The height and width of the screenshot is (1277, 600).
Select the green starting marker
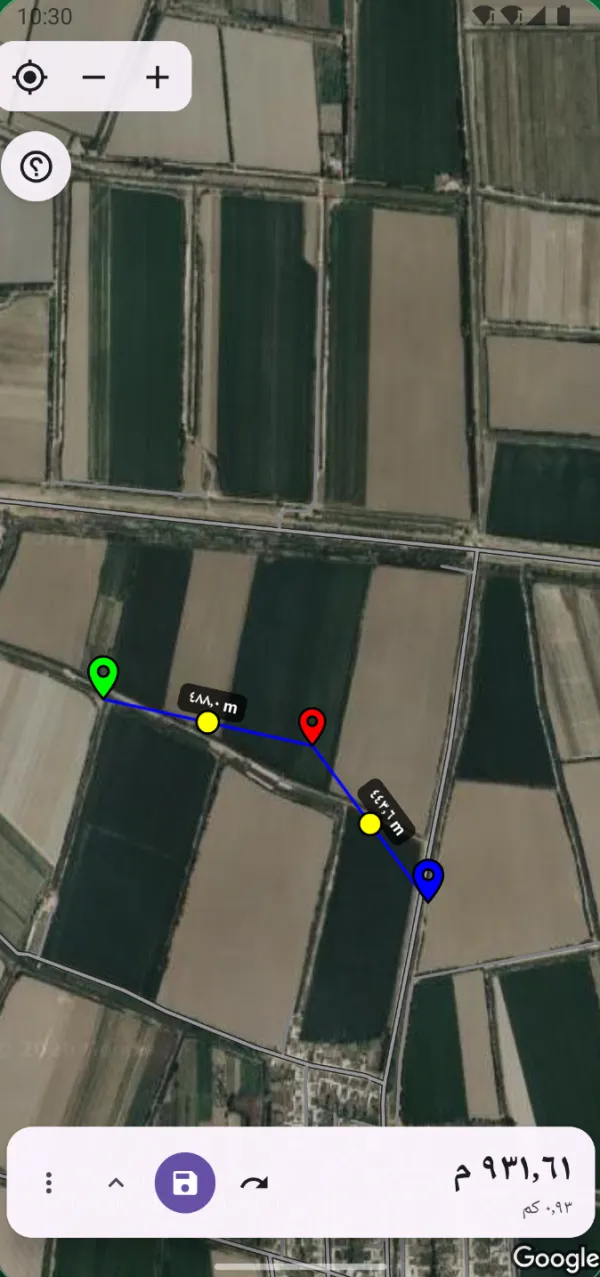click(x=103, y=677)
